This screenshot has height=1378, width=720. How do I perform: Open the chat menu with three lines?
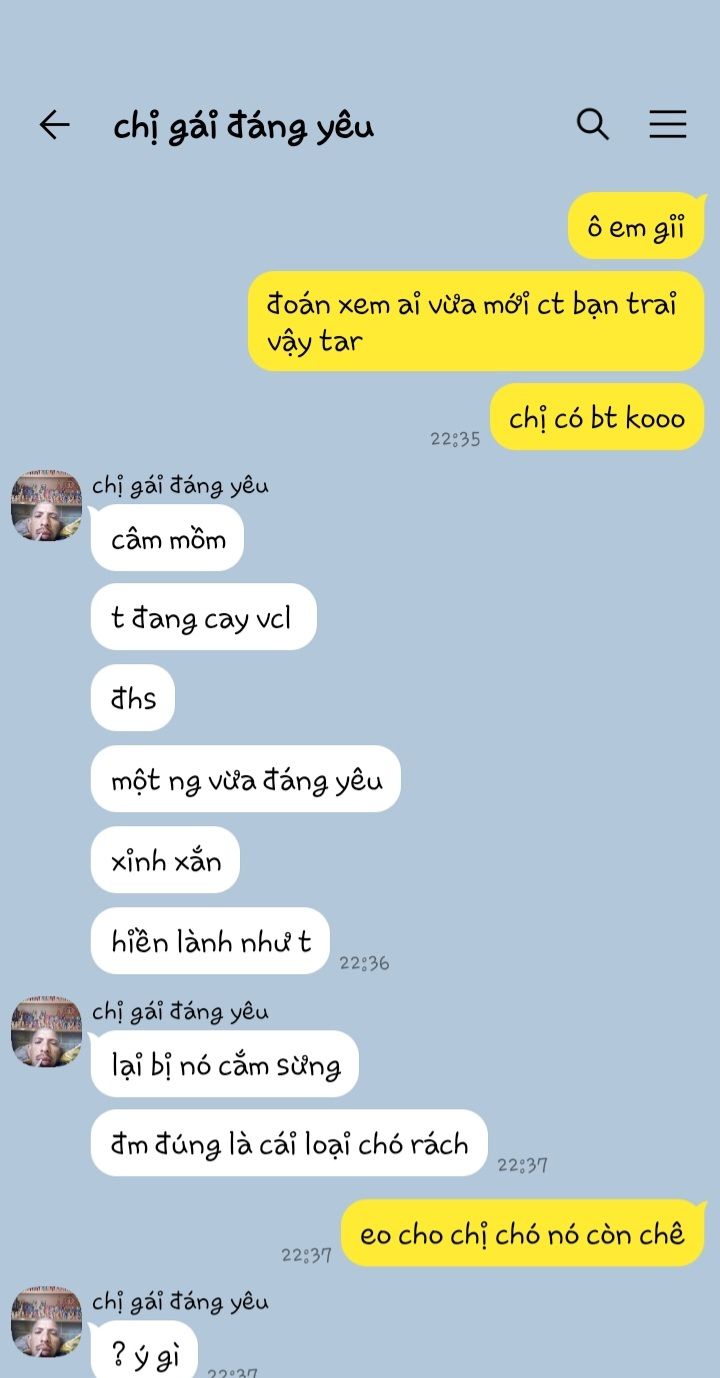(667, 125)
